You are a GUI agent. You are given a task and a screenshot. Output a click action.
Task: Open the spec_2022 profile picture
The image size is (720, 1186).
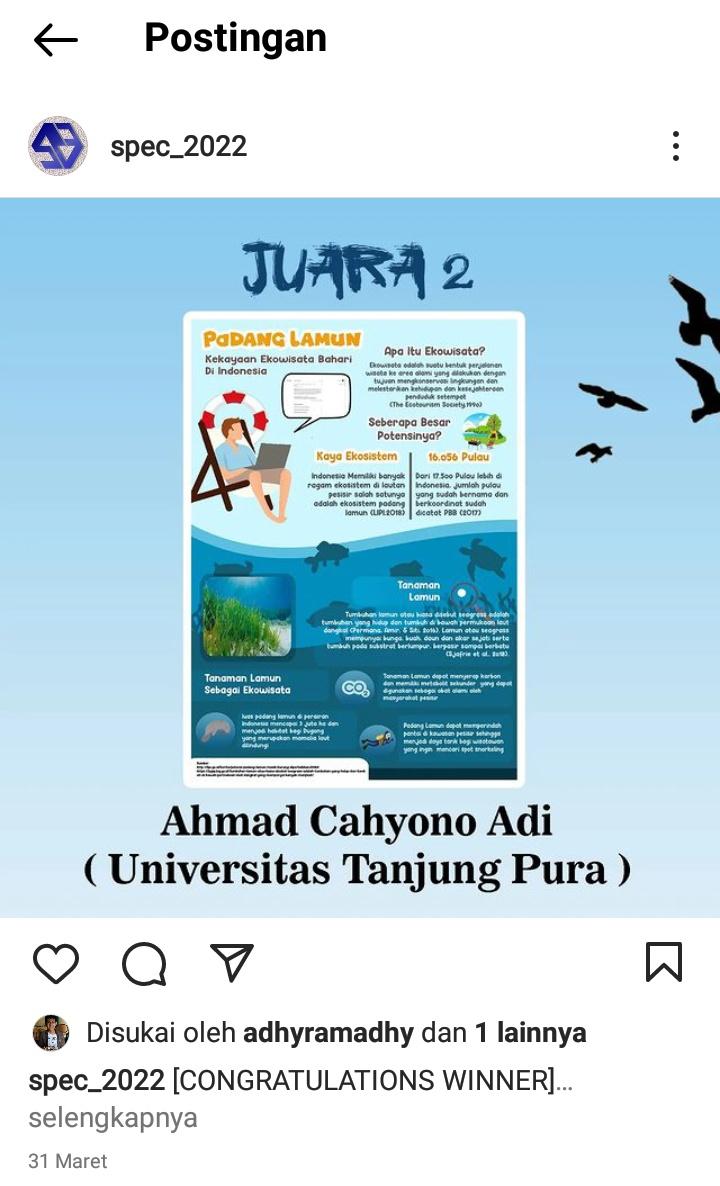click(x=58, y=147)
